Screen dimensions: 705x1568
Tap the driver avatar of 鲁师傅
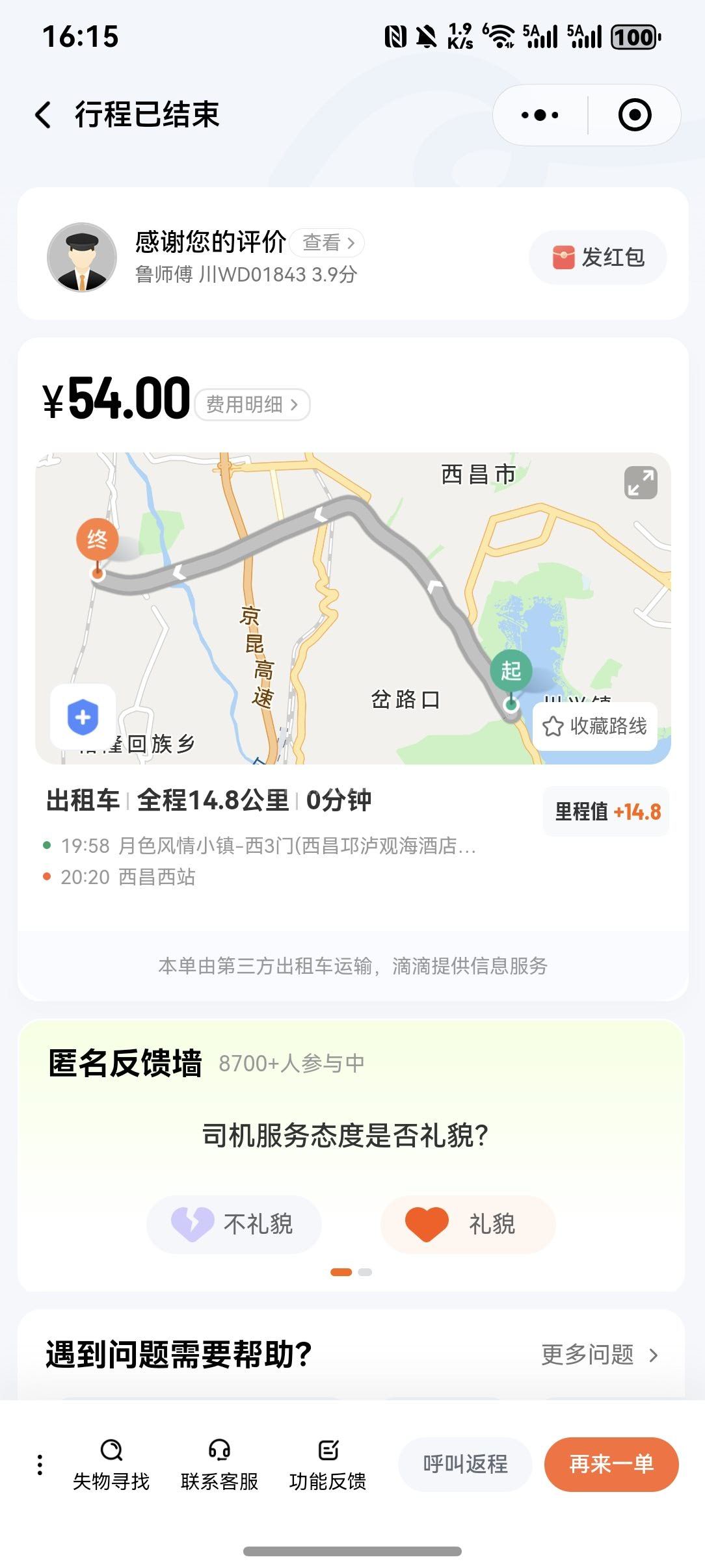pos(82,257)
